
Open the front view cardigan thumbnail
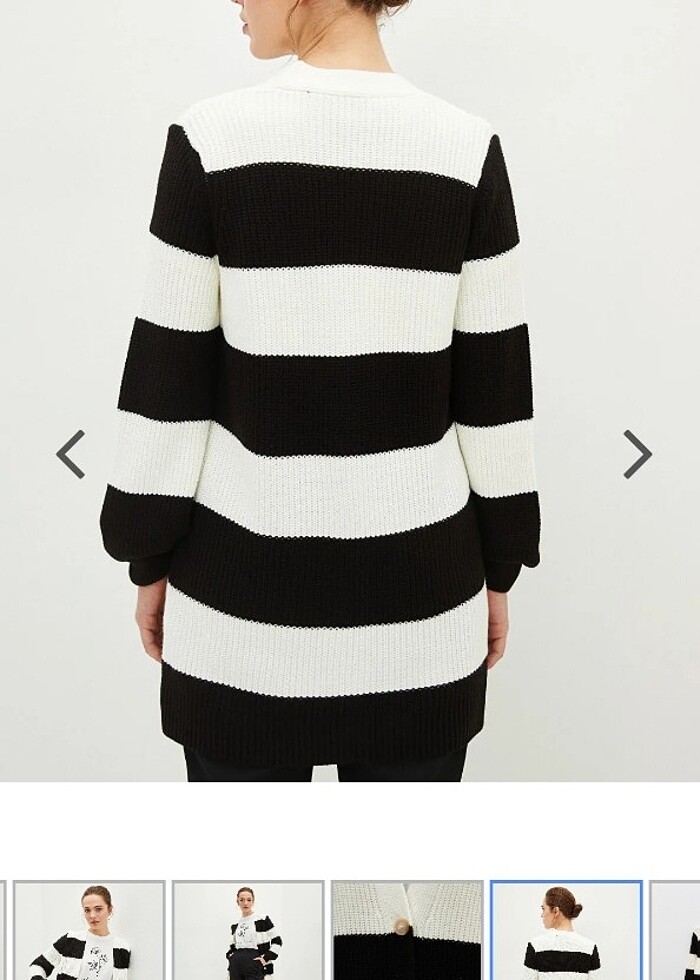(88, 931)
